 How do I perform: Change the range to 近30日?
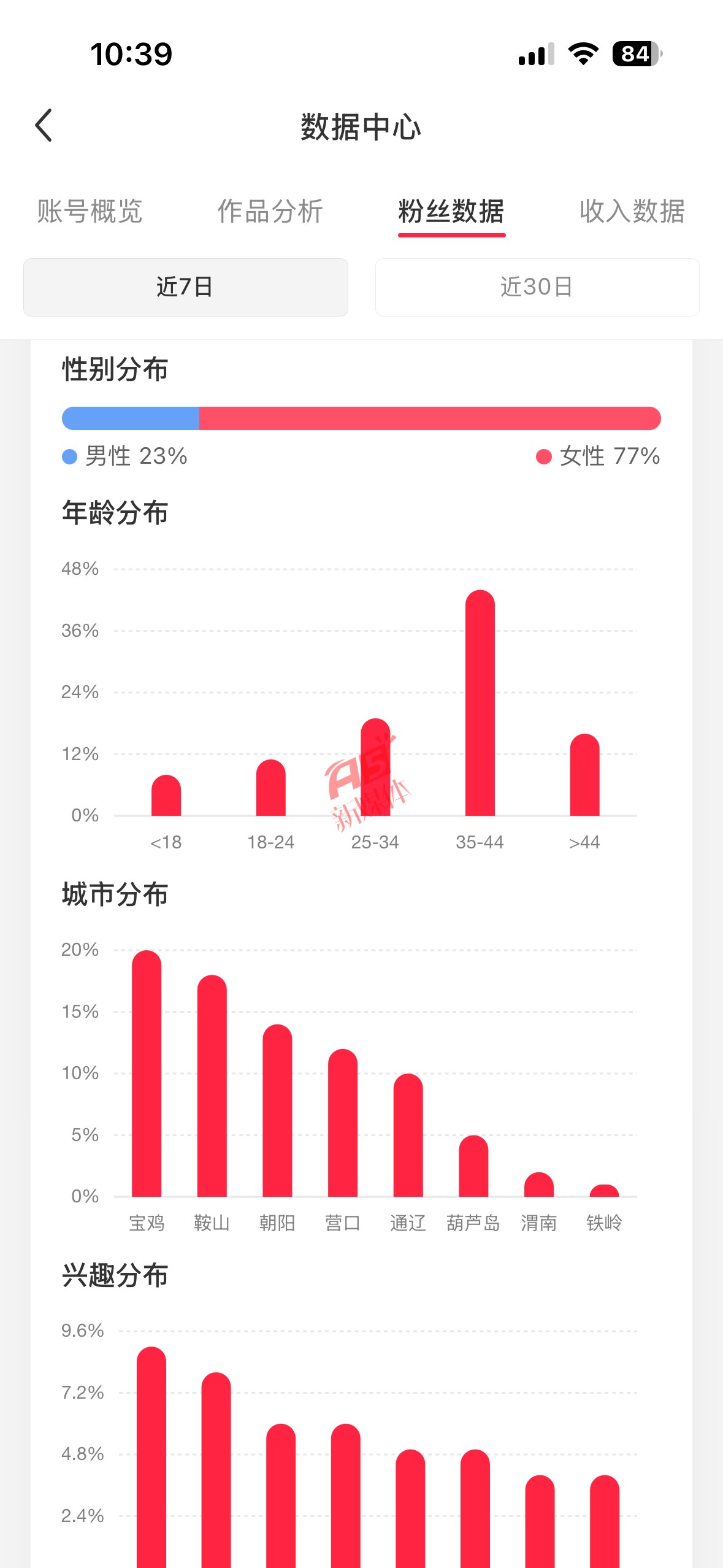pyautogui.click(x=537, y=287)
